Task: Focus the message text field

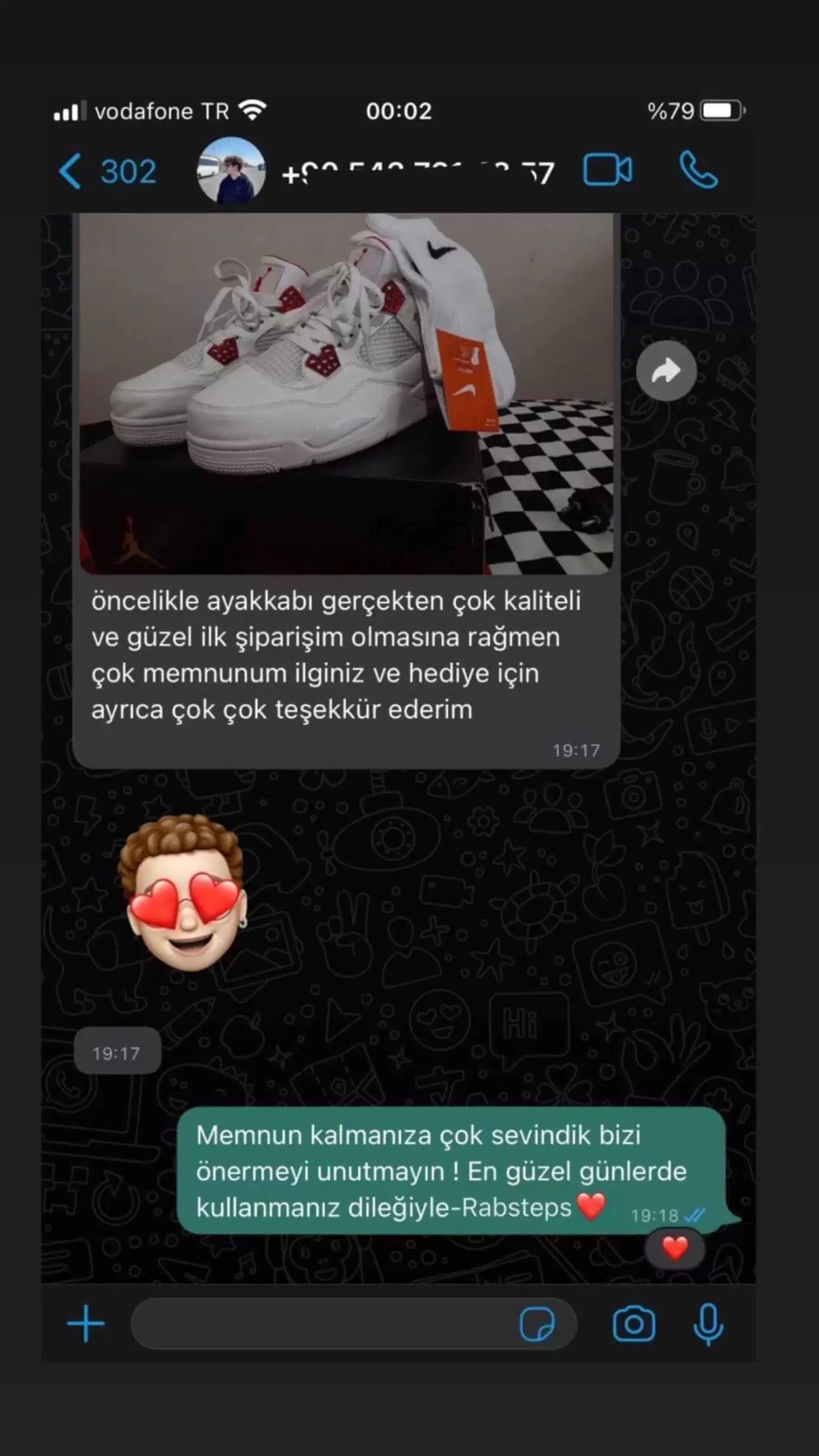Action: (324, 1325)
